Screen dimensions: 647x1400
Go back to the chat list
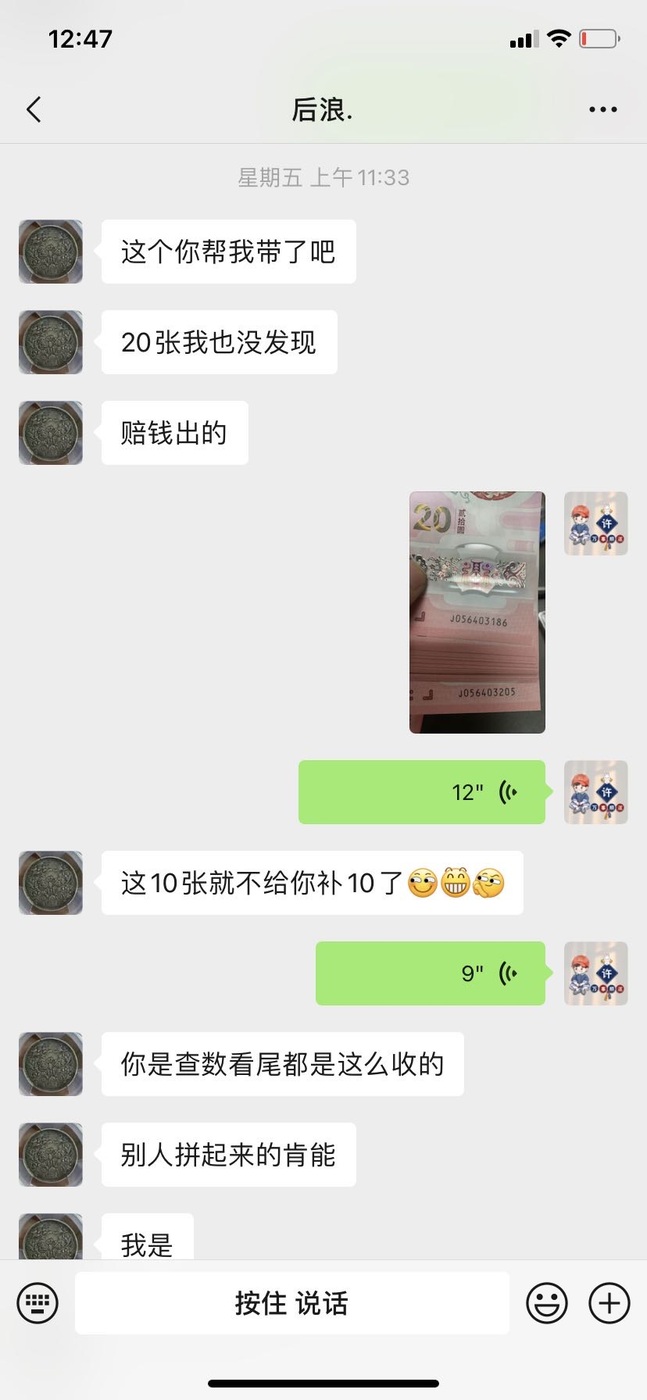[34, 110]
